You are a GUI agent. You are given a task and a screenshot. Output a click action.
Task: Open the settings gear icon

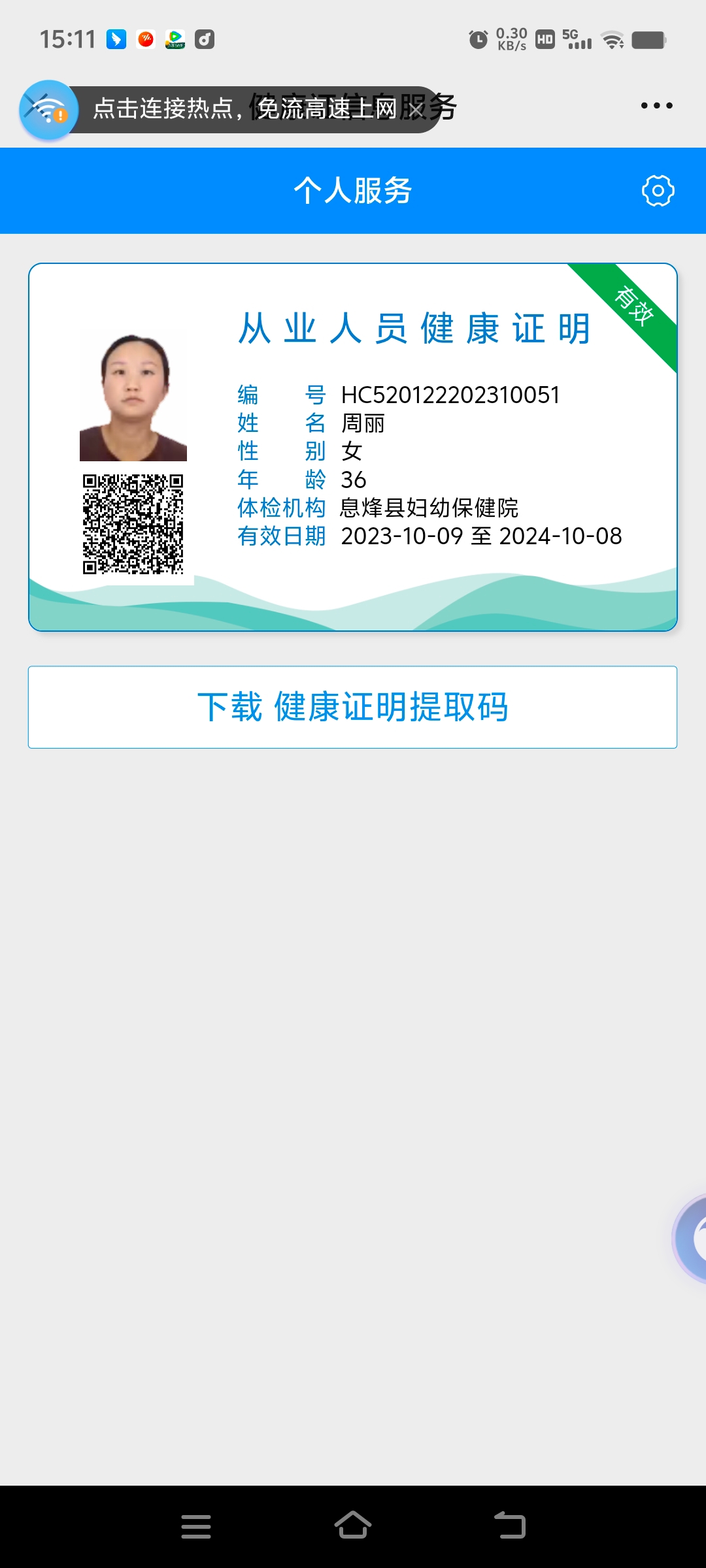click(x=658, y=191)
